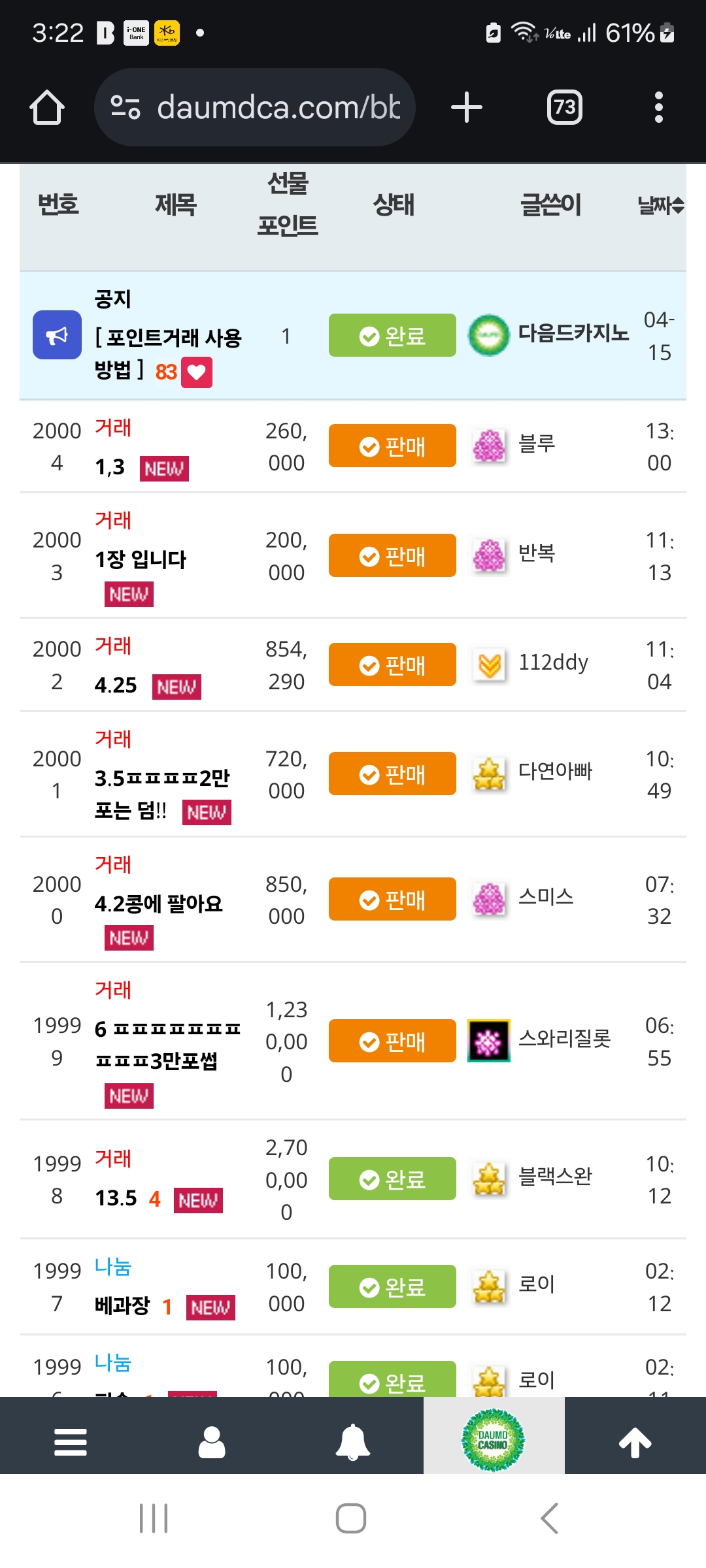Sort the list by the 날짜 column
The width and height of the screenshot is (706, 1568).
coord(661,205)
